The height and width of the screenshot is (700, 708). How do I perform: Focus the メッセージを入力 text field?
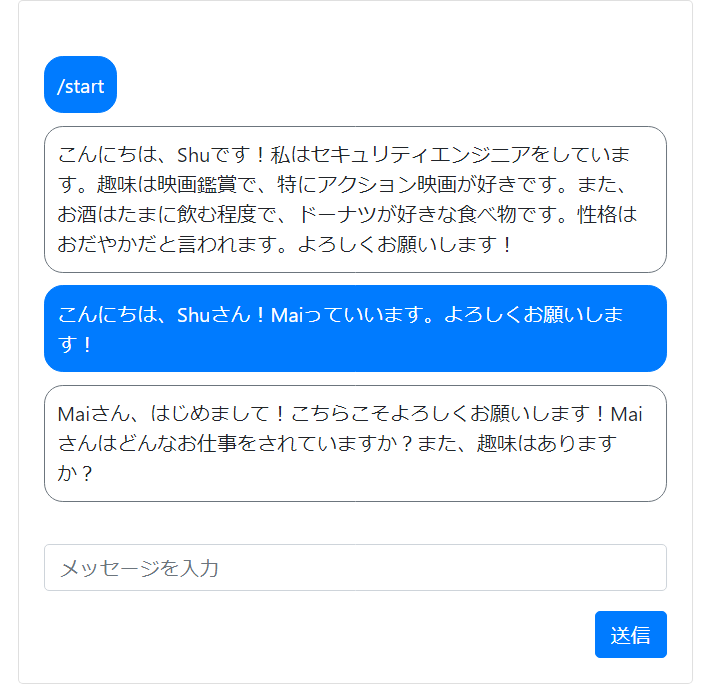(355, 568)
